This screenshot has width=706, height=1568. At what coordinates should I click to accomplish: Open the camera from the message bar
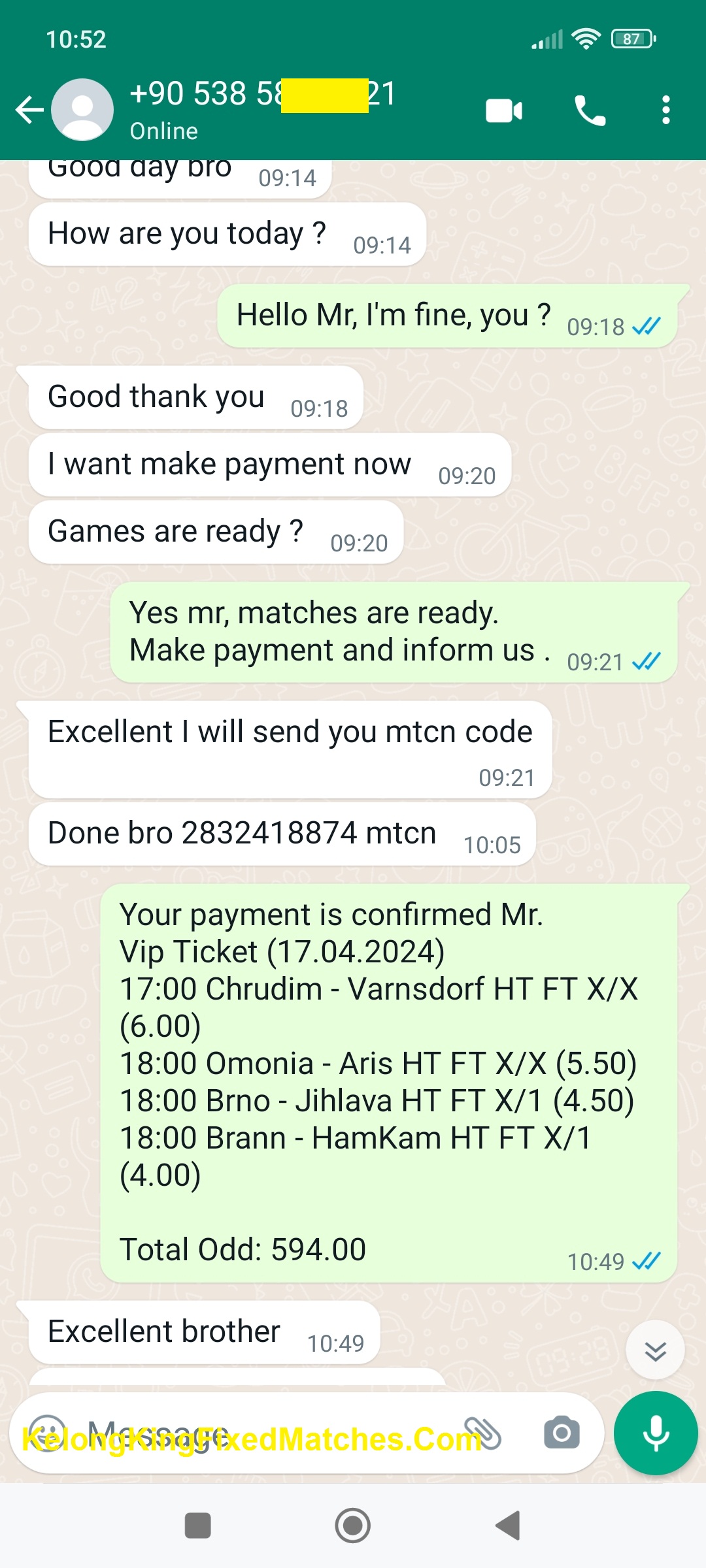pyautogui.click(x=562, y=1433)
